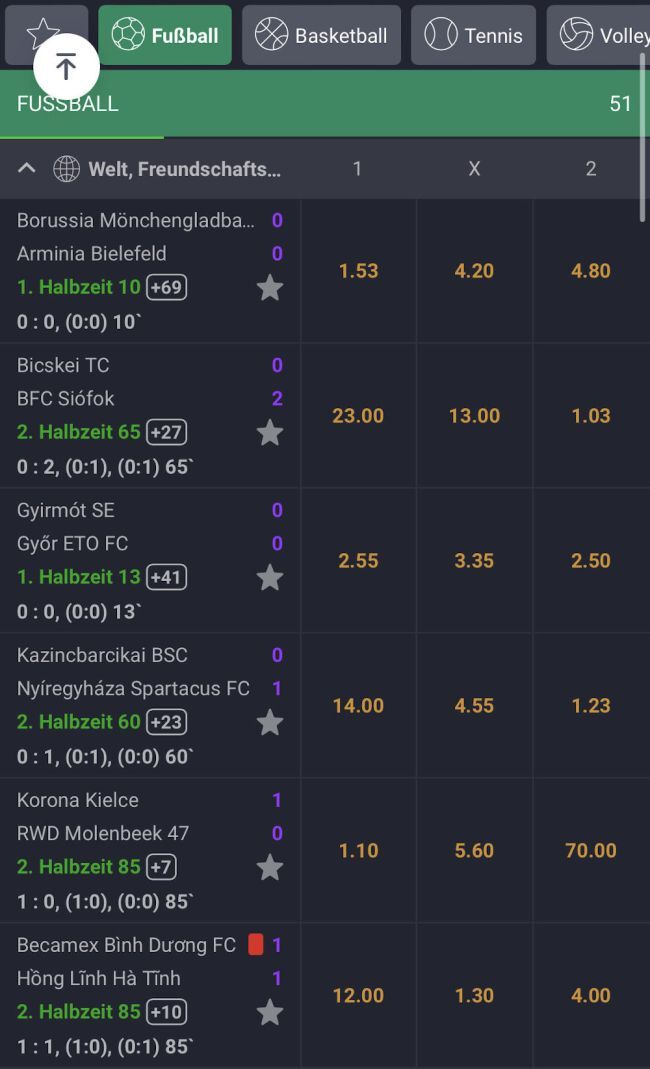Back Korona Kielce at 1.10
The width and height of the screenshot is (650, 1069).
tap(358, 851)
